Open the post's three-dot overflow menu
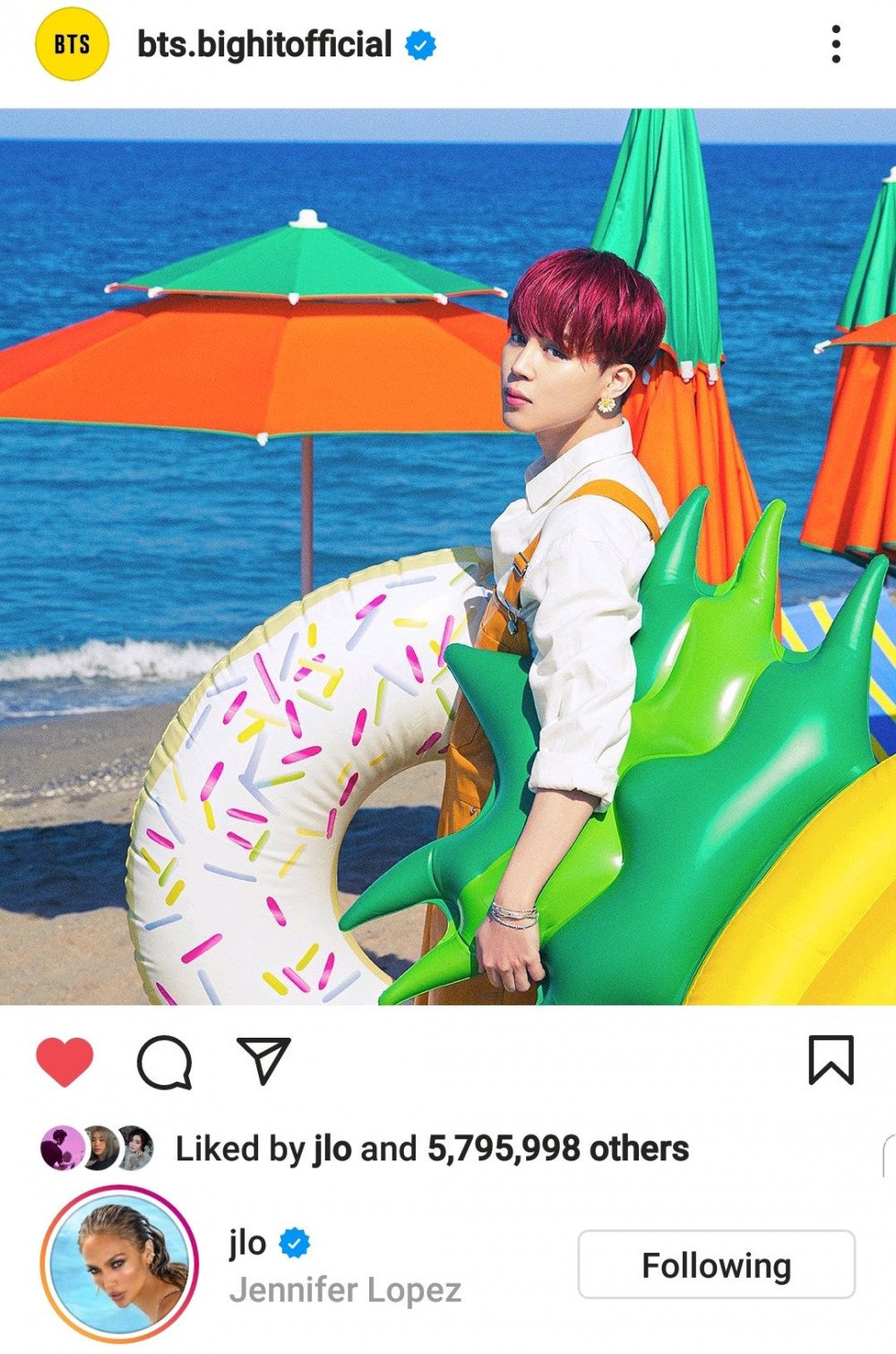This screenshot has height=1354, width=896. [x=835, y=44]
